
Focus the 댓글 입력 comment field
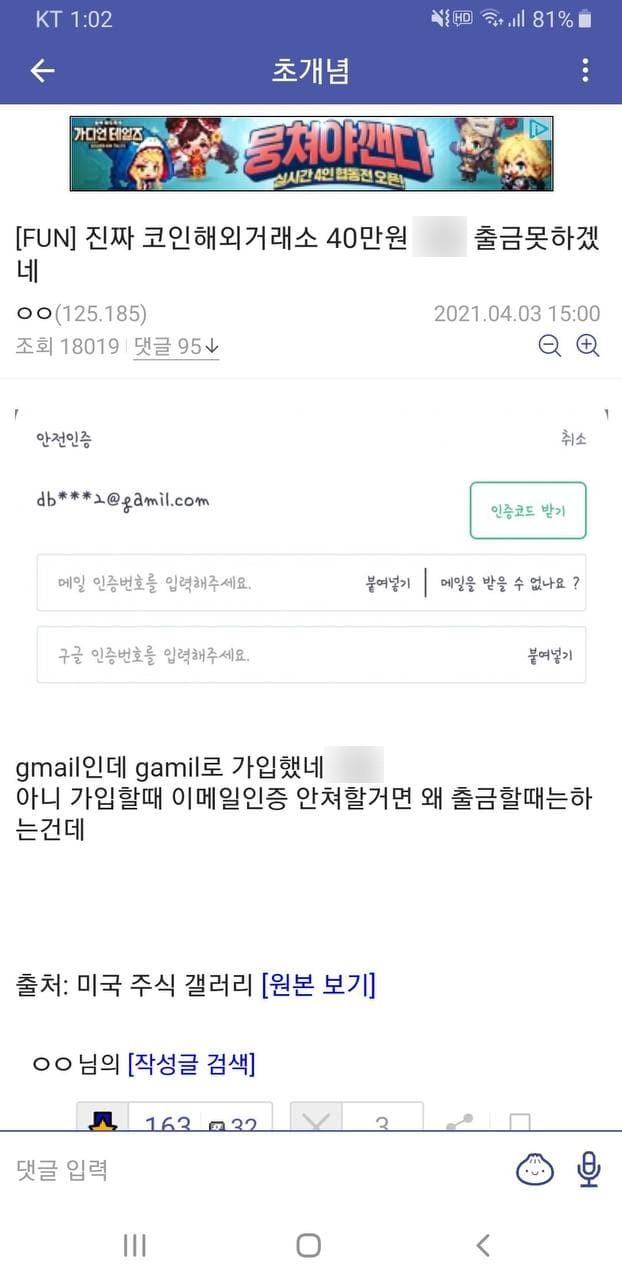click(250, 1170)
